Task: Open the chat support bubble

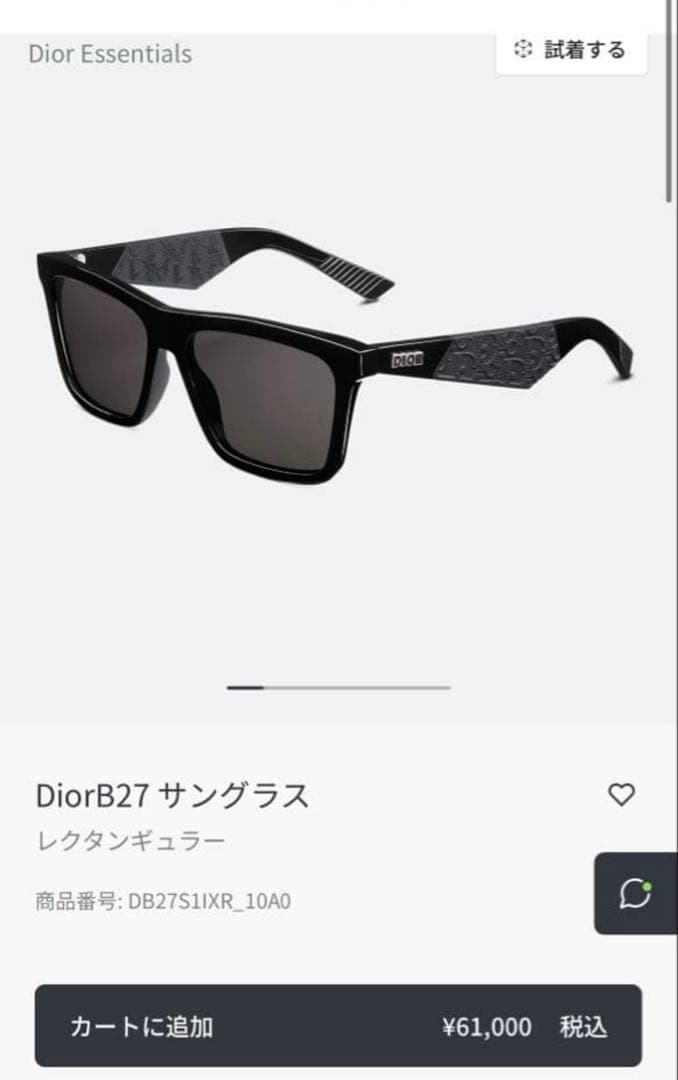Action: click(x=635, y=893)
